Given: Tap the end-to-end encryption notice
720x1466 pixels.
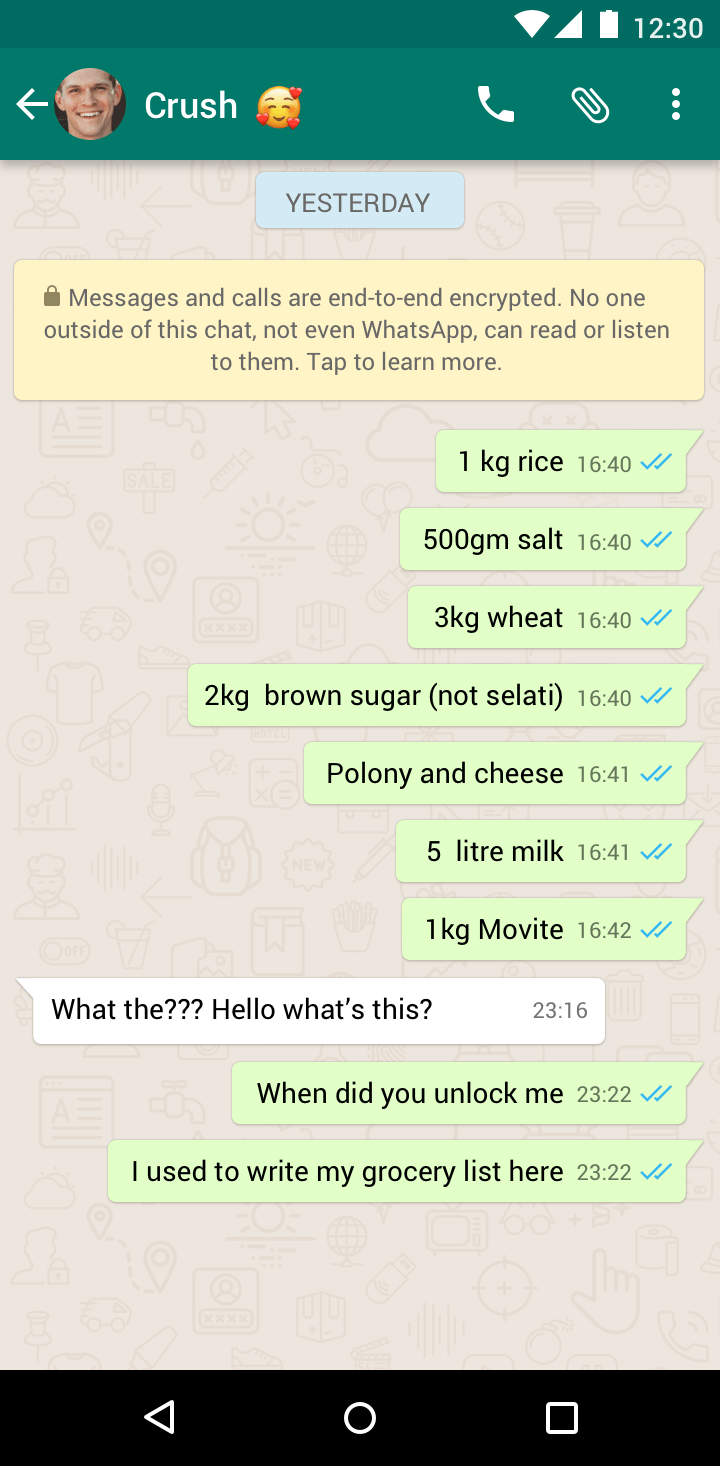Looking at the screenshot, I should [358, 330].
